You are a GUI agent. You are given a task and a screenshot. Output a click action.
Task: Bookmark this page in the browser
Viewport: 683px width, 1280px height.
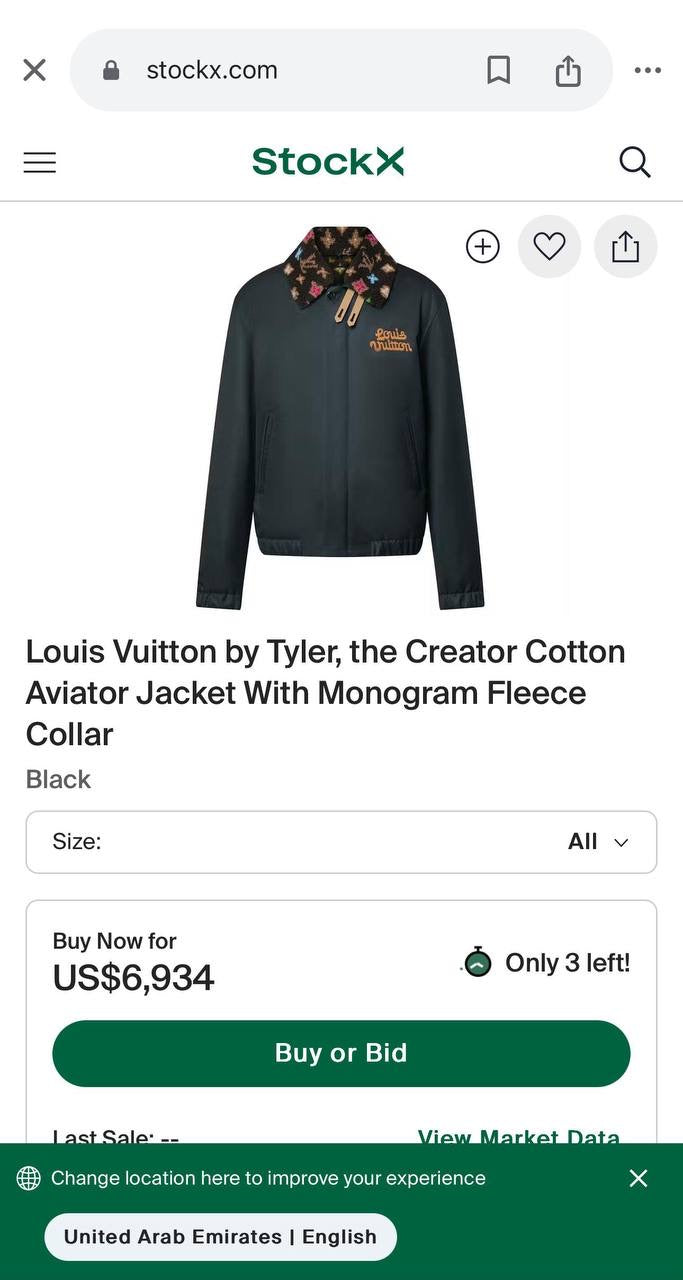coord(498,70)
